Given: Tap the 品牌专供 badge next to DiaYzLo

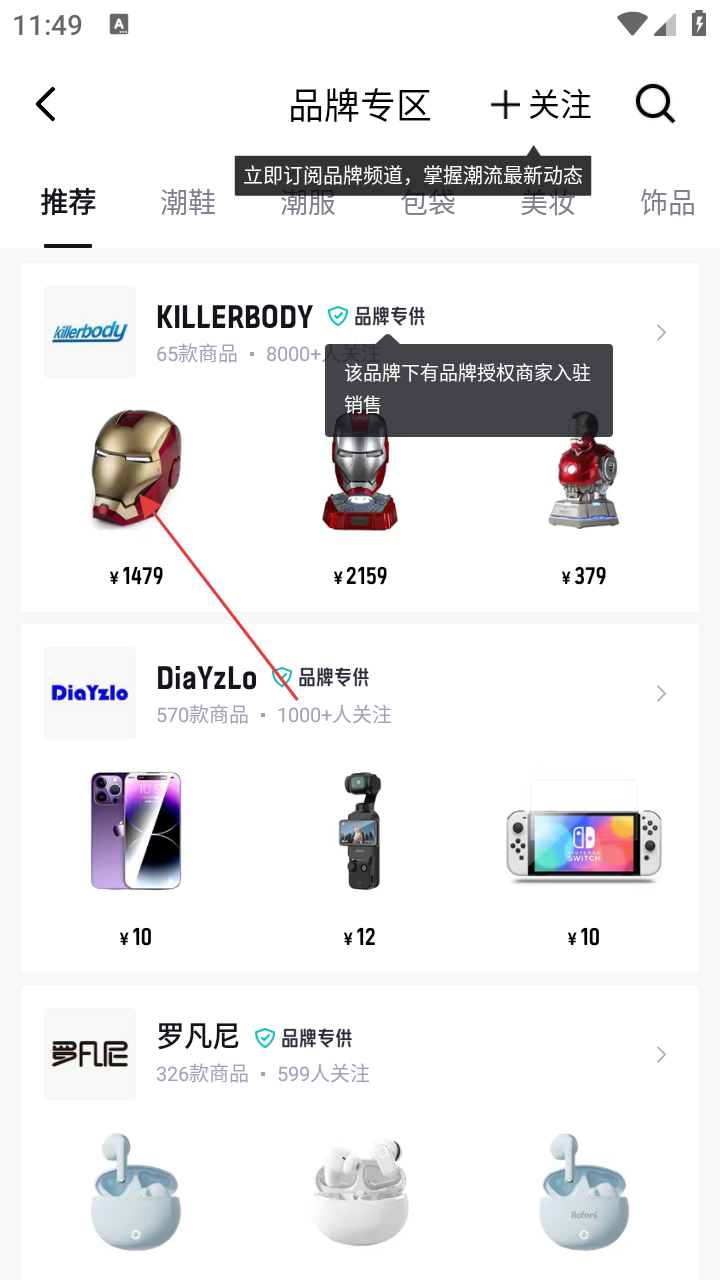Looking at the screenshot, I should (322, 677).
